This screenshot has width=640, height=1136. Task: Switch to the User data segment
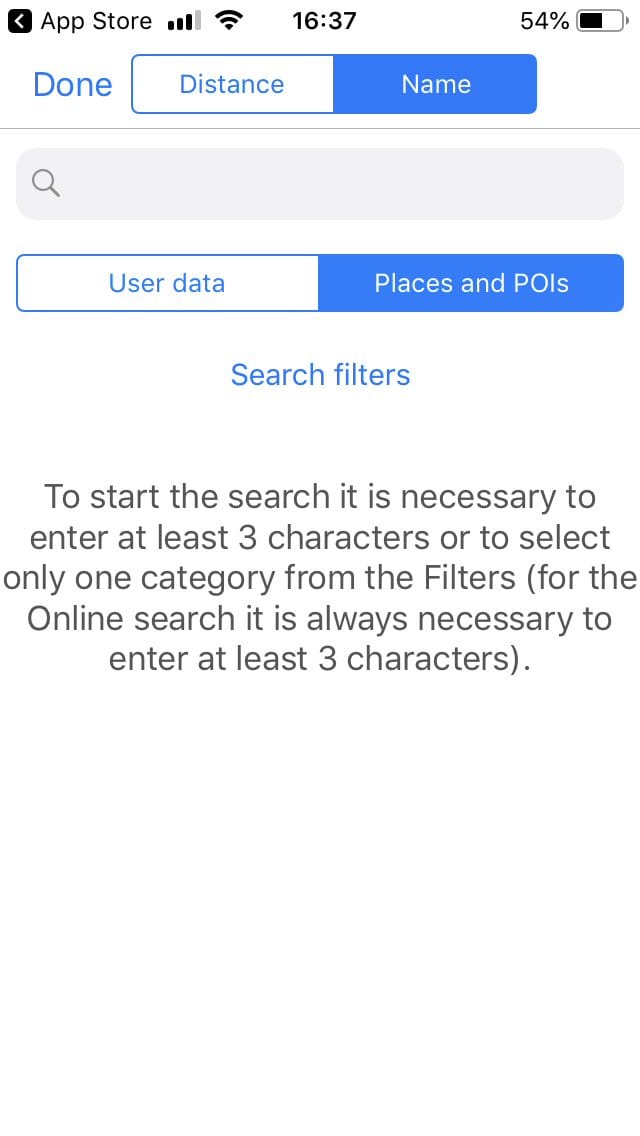pos(167,283)
